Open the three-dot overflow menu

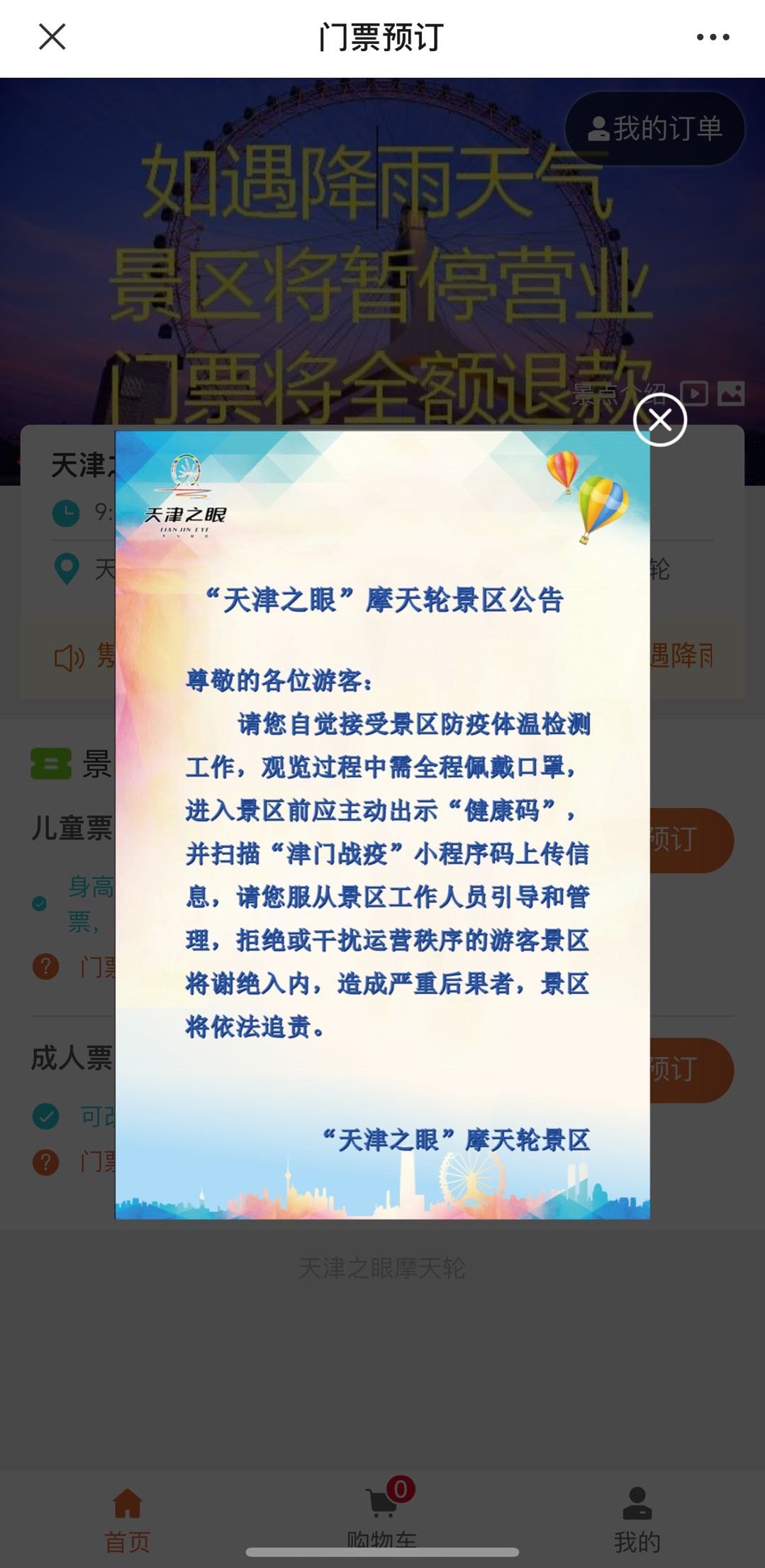click(x=712, y=37)
